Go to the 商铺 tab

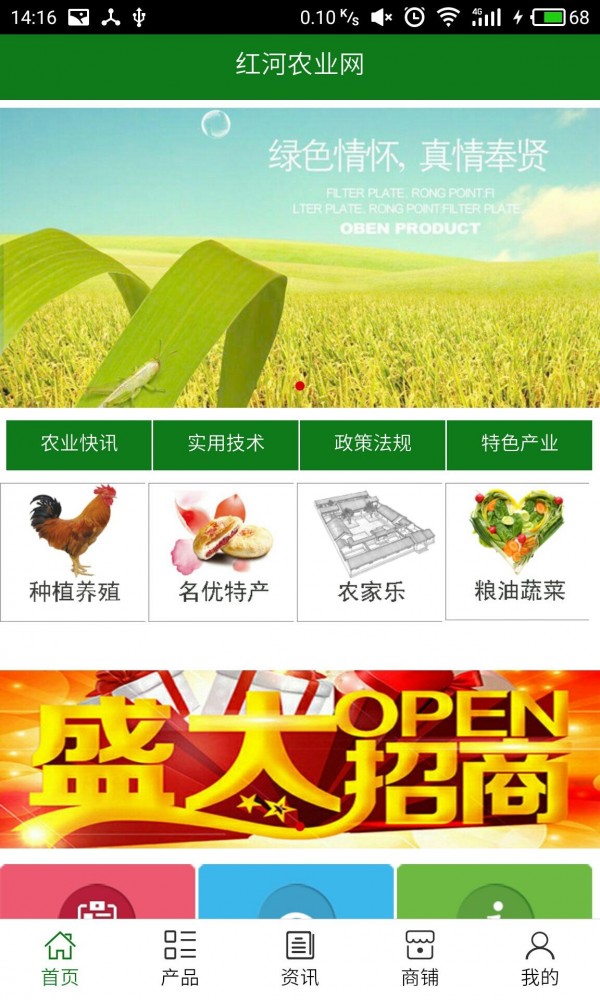click(420, 958)
